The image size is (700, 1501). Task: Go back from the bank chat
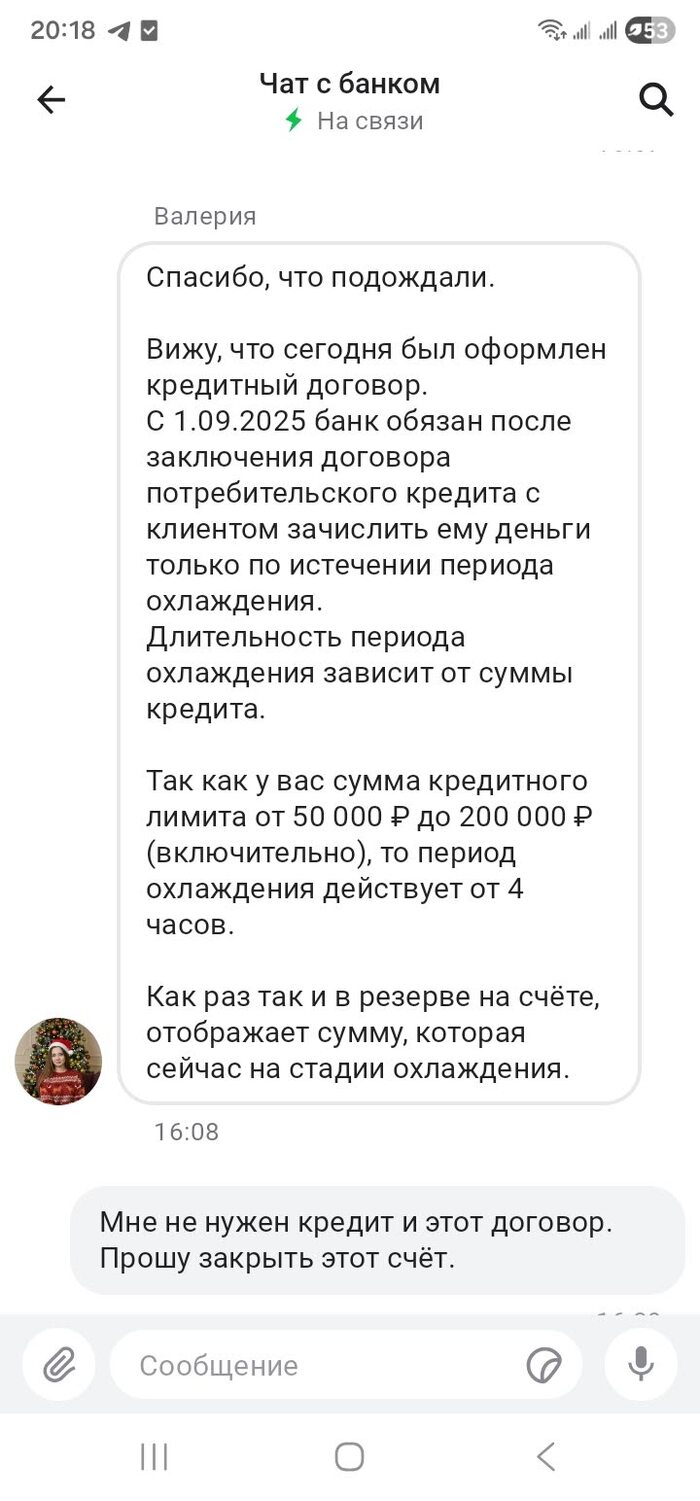(x=51, y=99)
